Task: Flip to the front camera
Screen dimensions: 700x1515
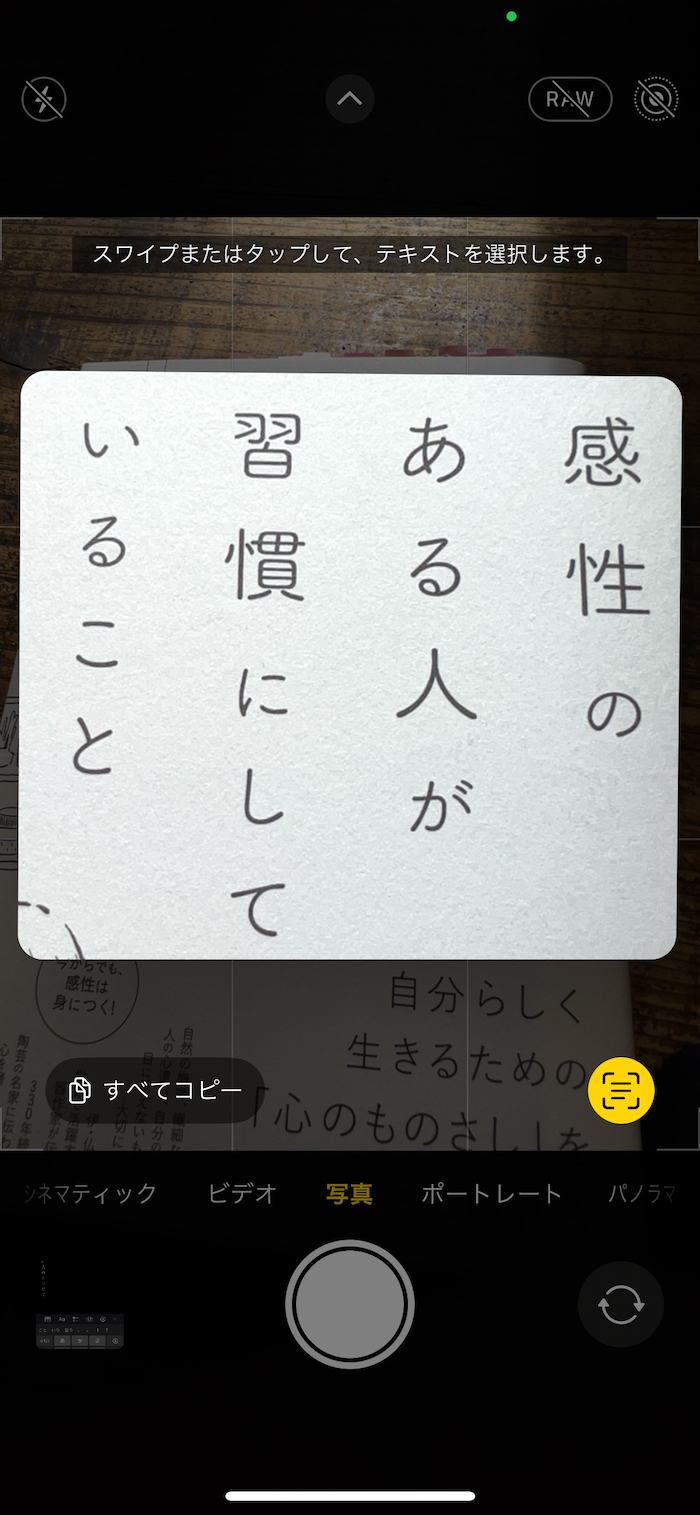Action: click(x=620, y=1305)
